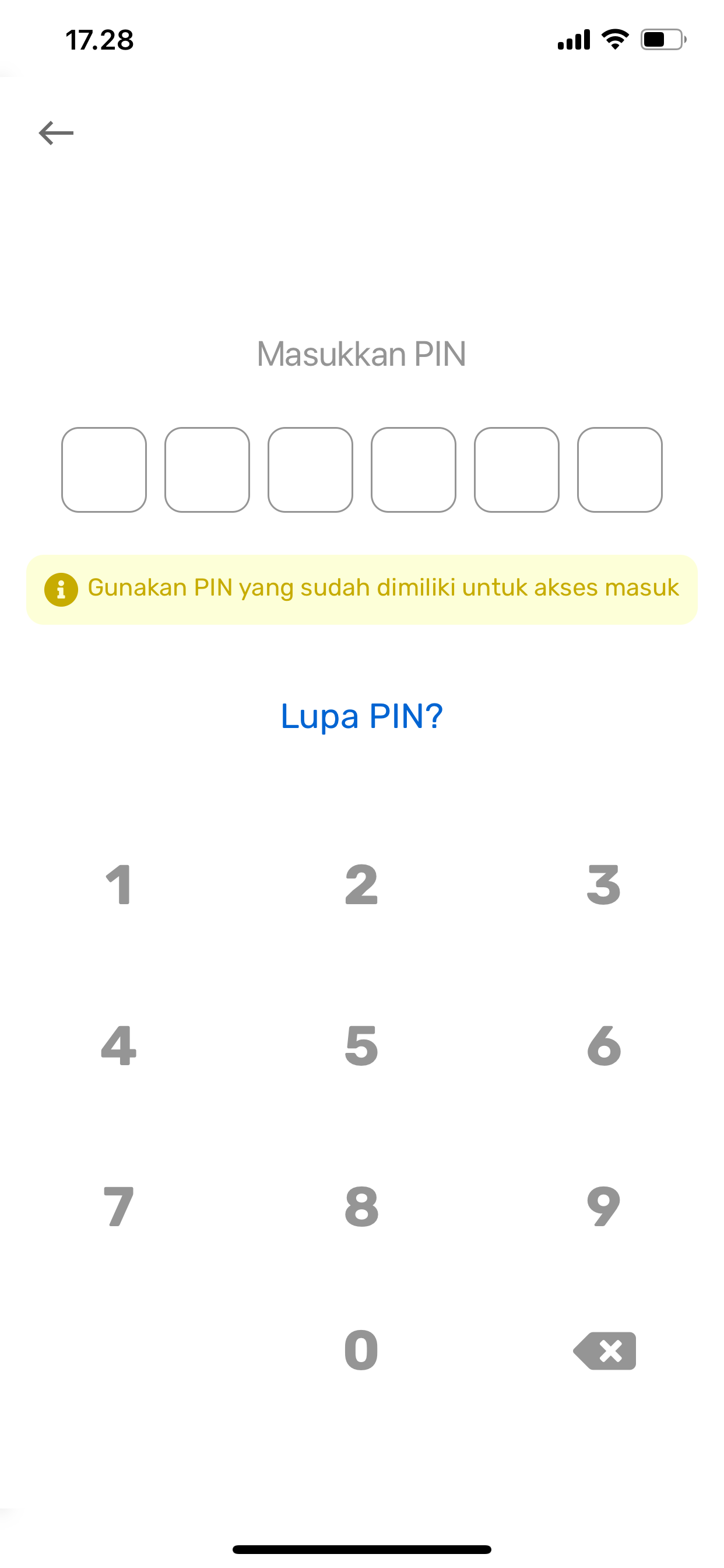Tap the 6 key
This screenshot has width=724, height=1568.
click(603, 1047)
